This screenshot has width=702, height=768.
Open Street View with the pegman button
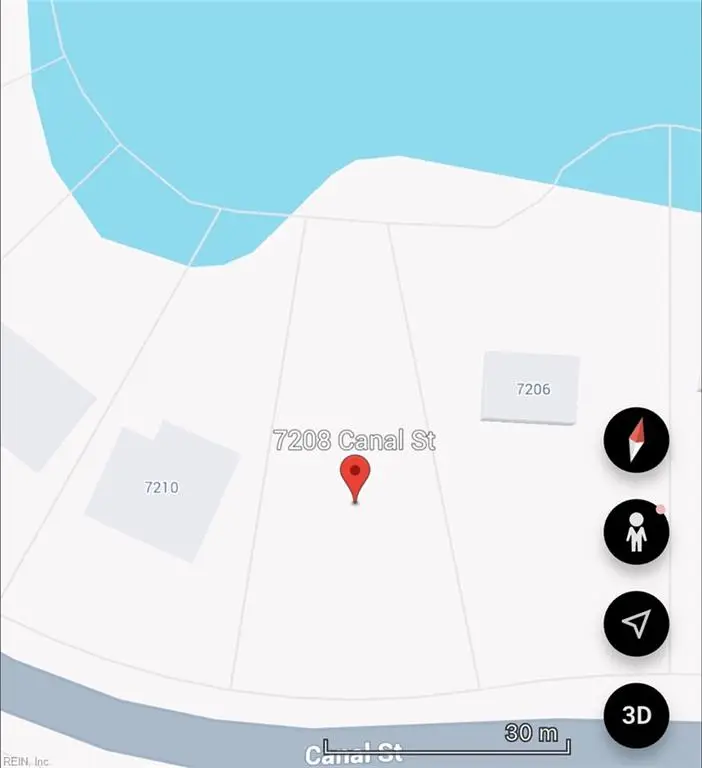[x=636, y=533]
